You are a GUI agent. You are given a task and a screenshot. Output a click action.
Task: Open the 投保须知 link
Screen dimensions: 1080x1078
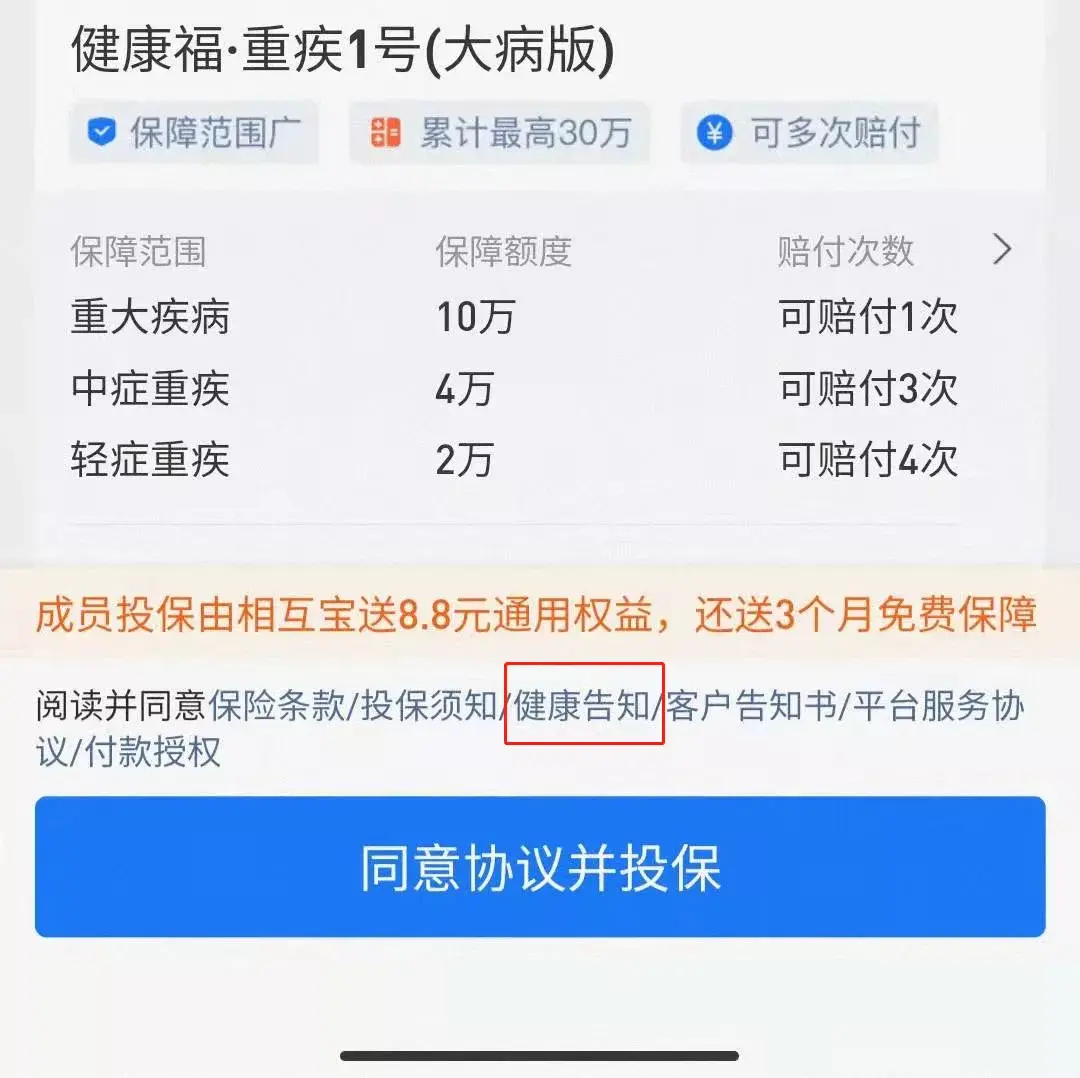(429, 705)
